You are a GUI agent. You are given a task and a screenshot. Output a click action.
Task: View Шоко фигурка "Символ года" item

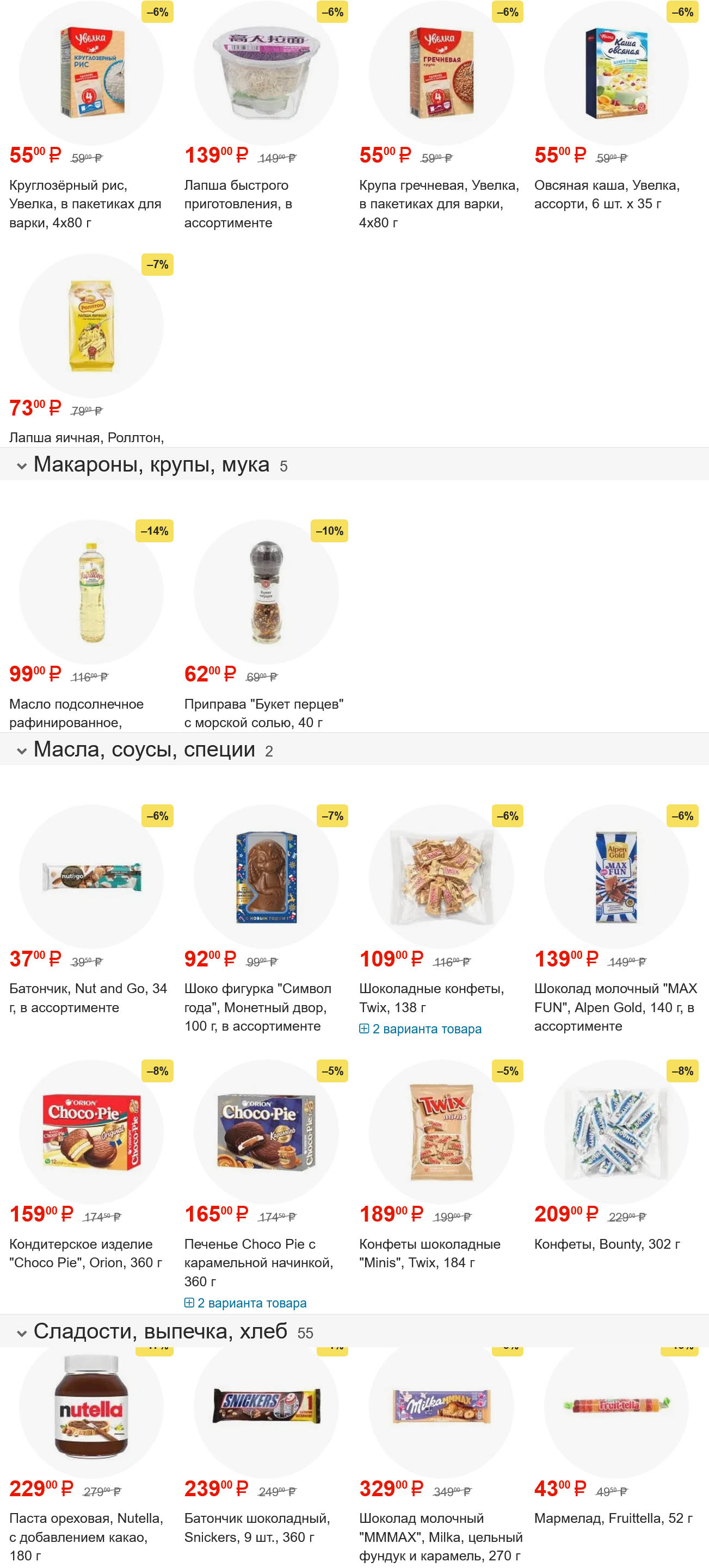coord(258,1007)
